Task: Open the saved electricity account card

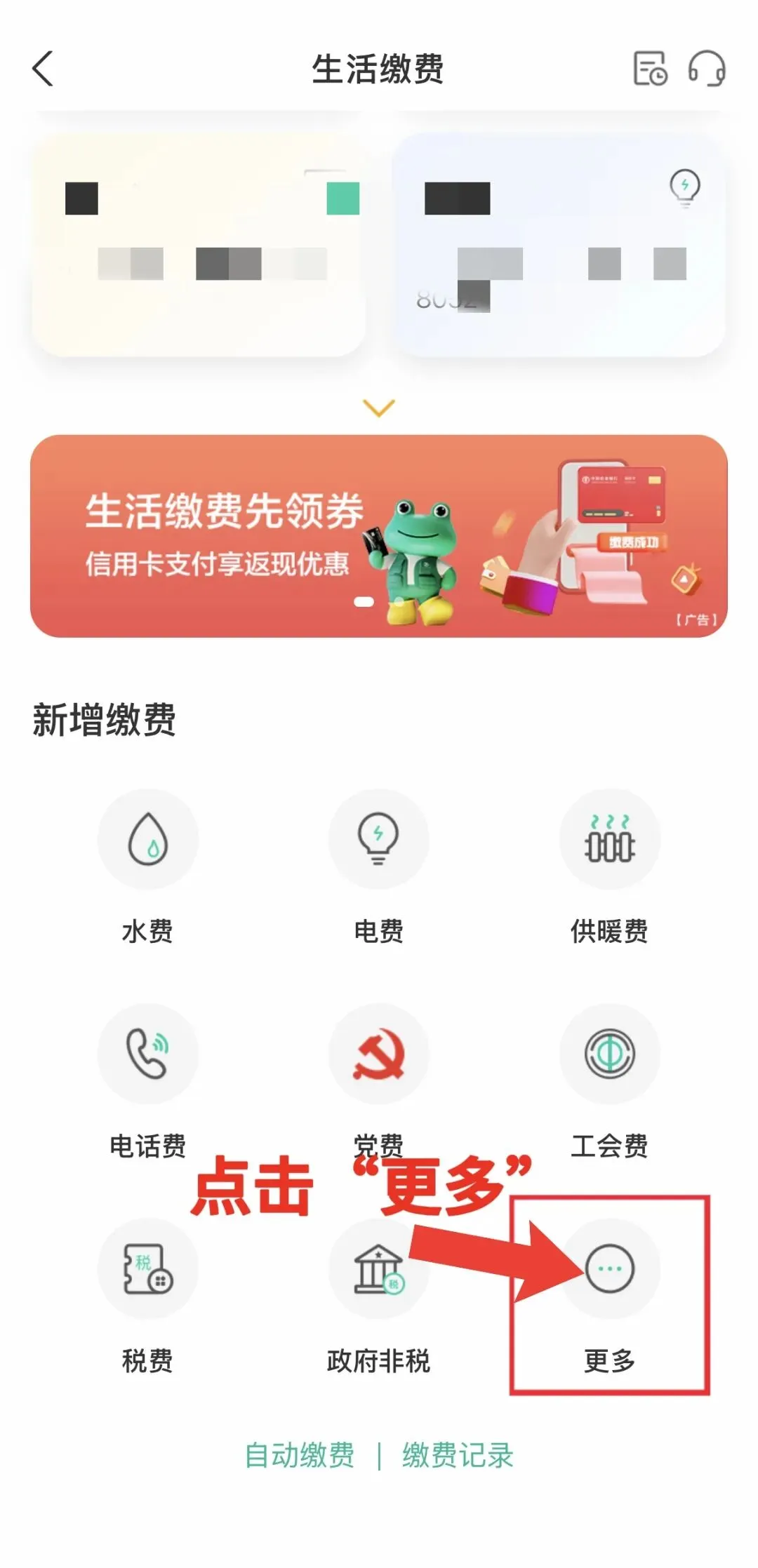Action: pos(559,245)
